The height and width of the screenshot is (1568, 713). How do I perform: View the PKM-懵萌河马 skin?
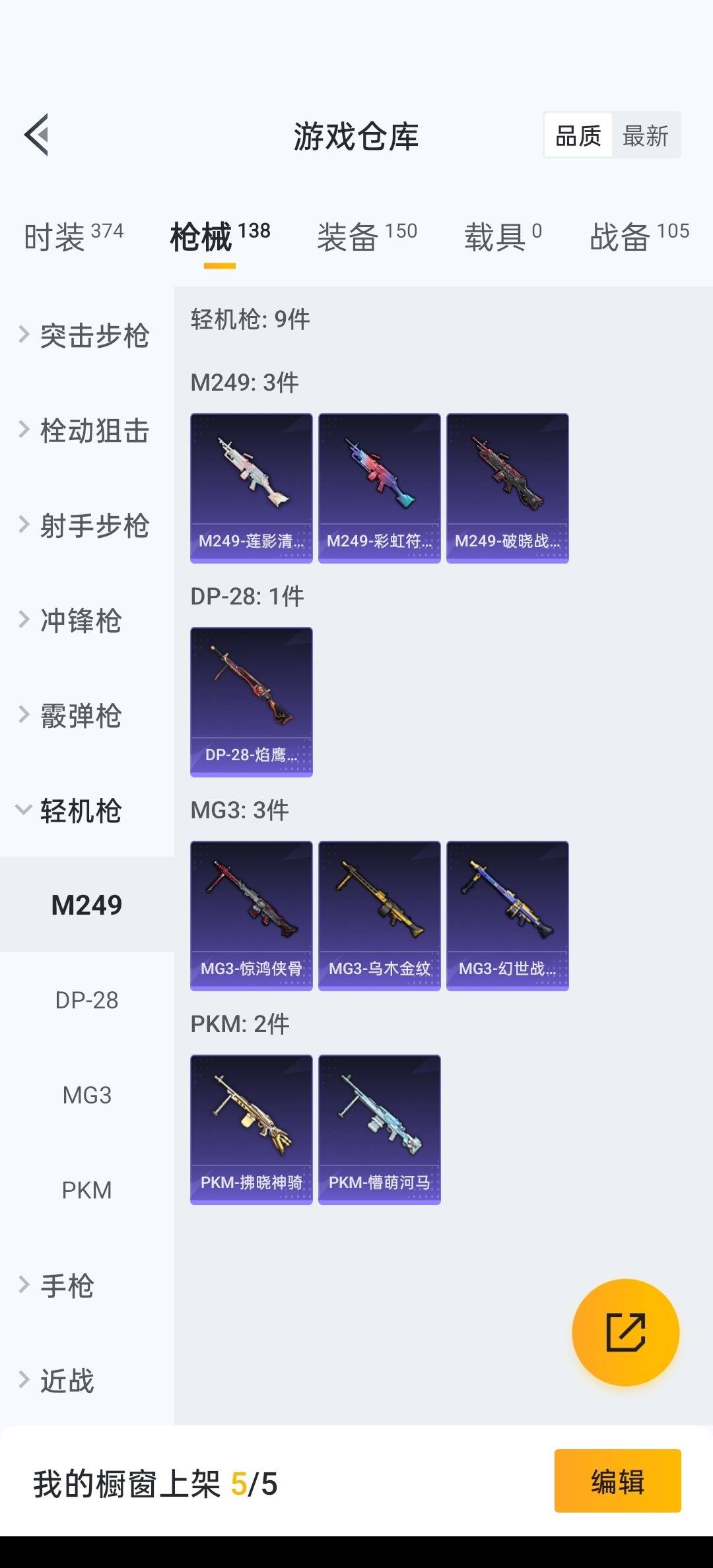tap(379, 1130)
